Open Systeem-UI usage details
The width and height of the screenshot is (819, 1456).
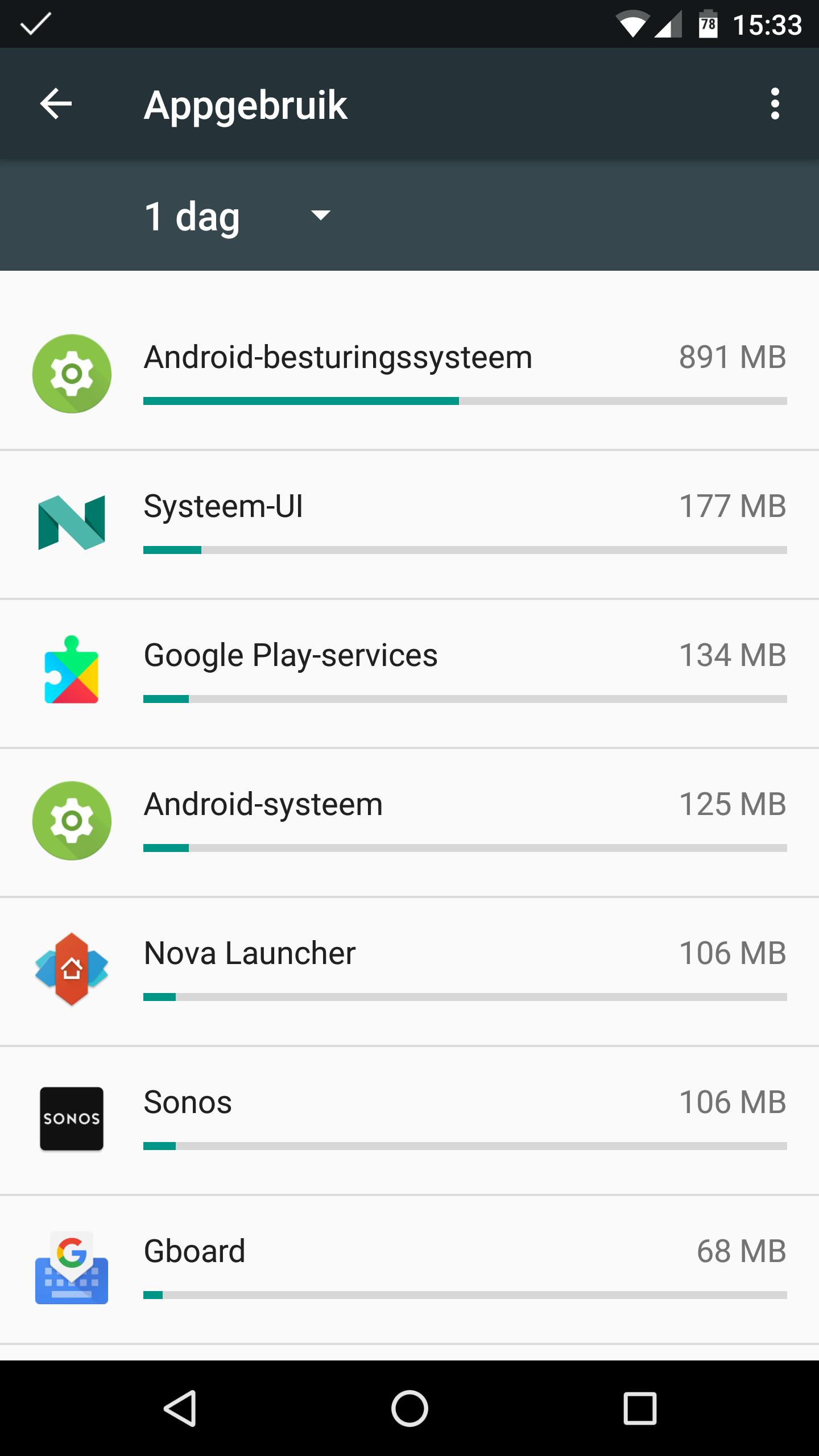tap(409, 523)
